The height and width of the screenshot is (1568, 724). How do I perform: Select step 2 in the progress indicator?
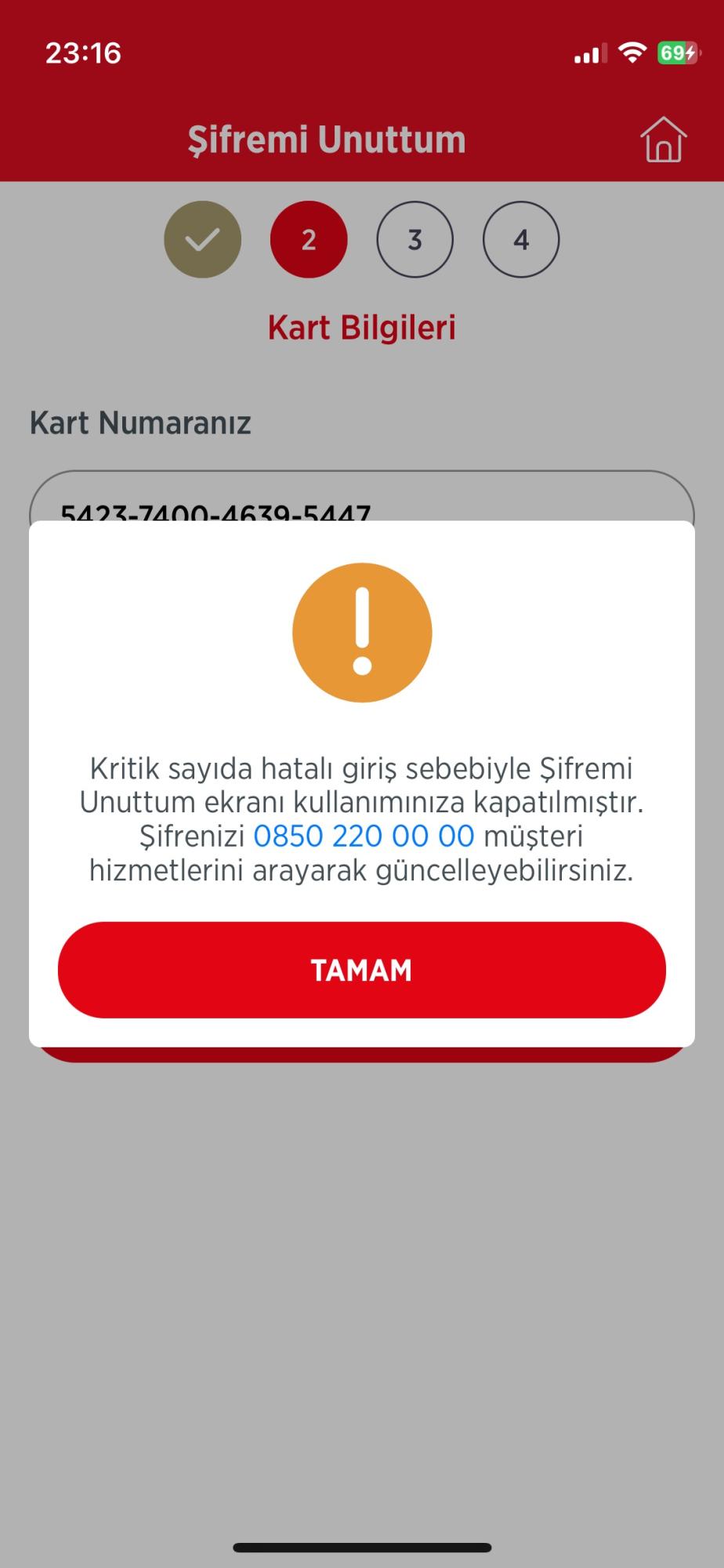(x=309, y=239)
